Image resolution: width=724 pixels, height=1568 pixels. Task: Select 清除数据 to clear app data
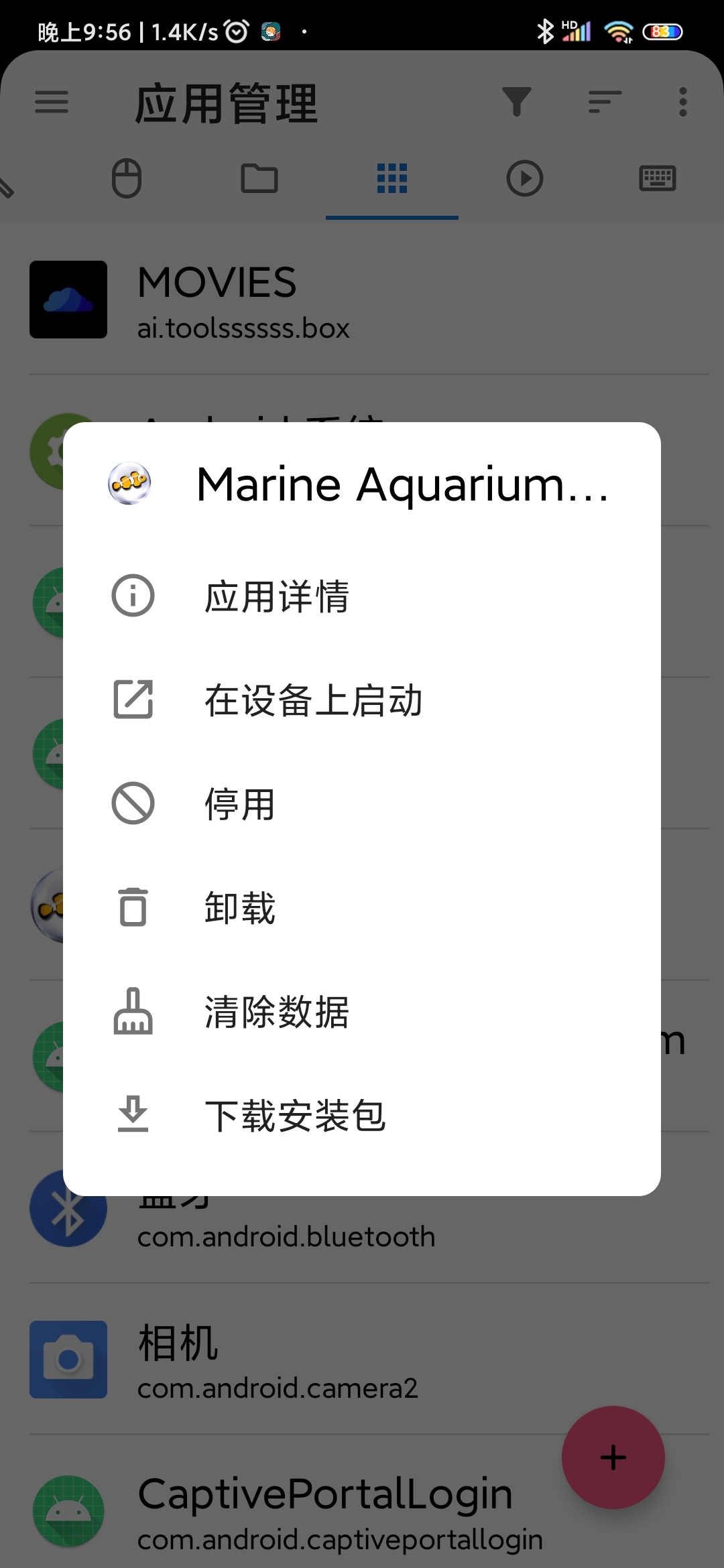(x=277, y=1012)
